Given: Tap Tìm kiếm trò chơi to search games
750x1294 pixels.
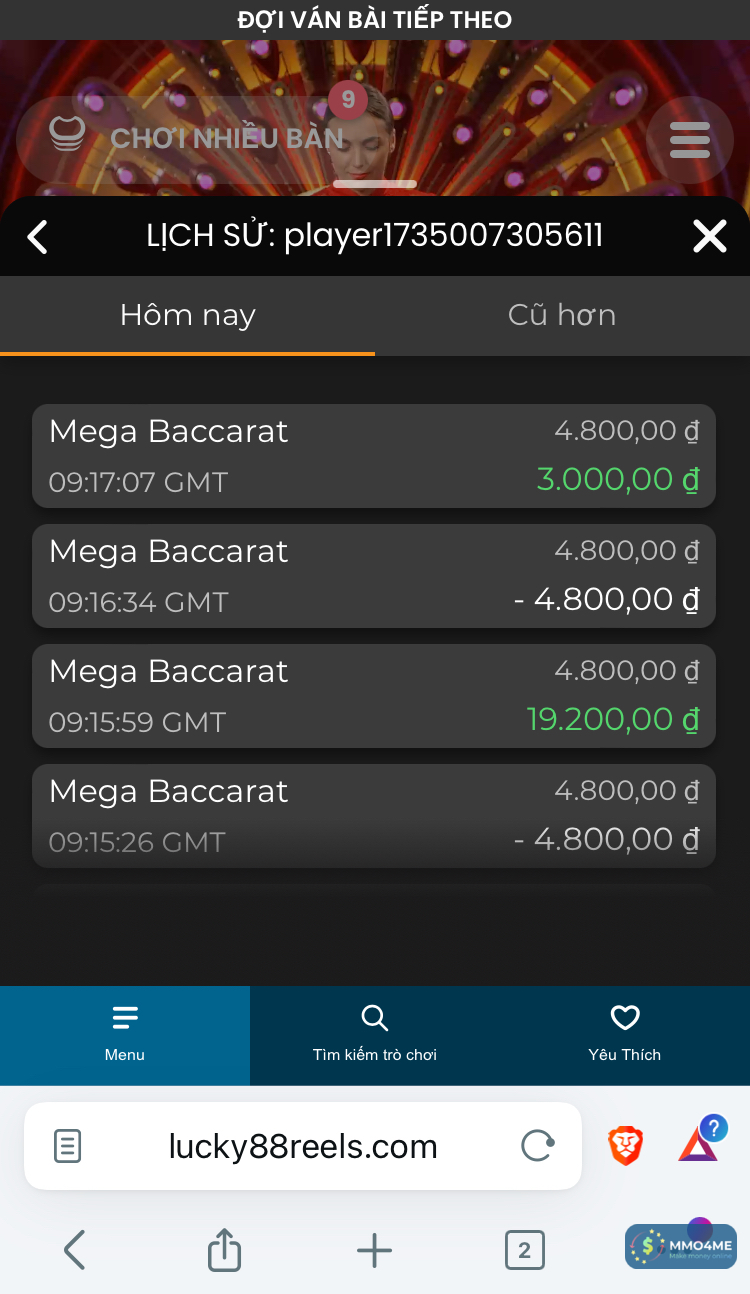Looking at the screenshot, I should pyautogui.click(x=375, y=1035).
